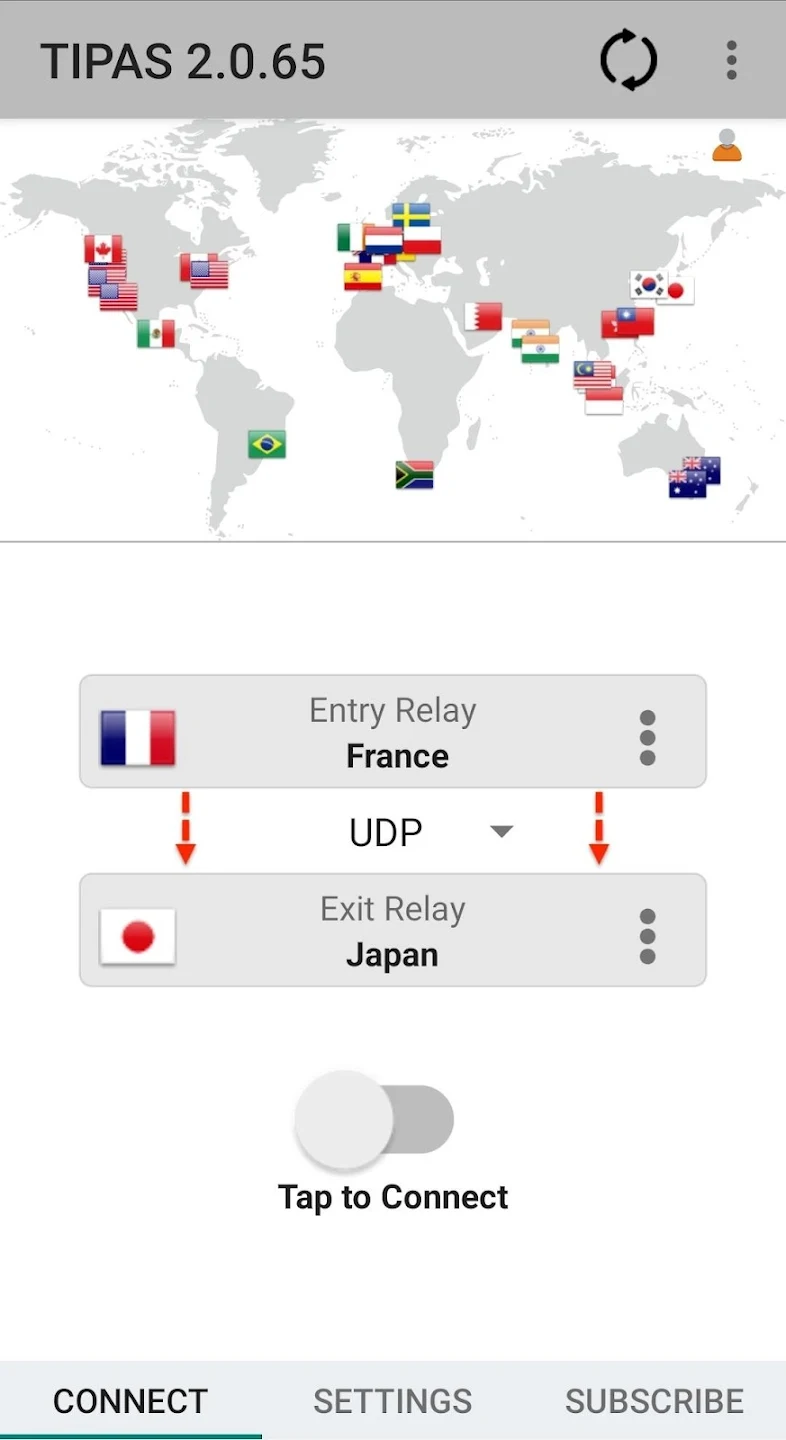
Task: Open the SUBSCRIBE tab
Action: click(x=654, y=1400)
